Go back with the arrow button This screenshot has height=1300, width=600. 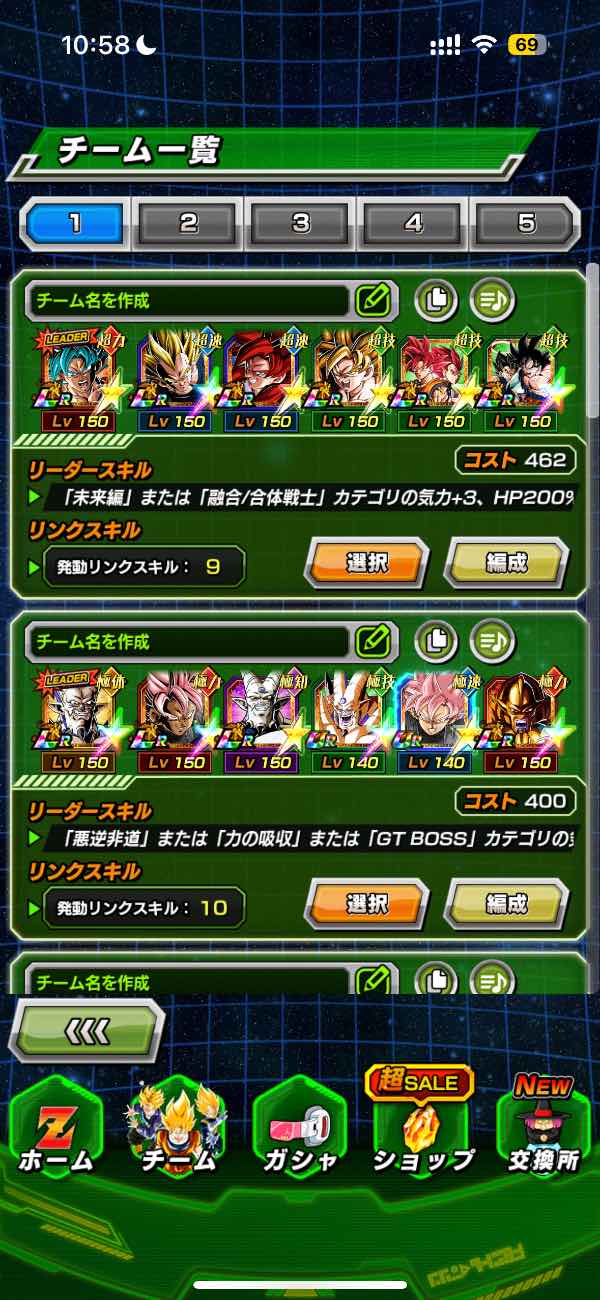point(87,1030)
